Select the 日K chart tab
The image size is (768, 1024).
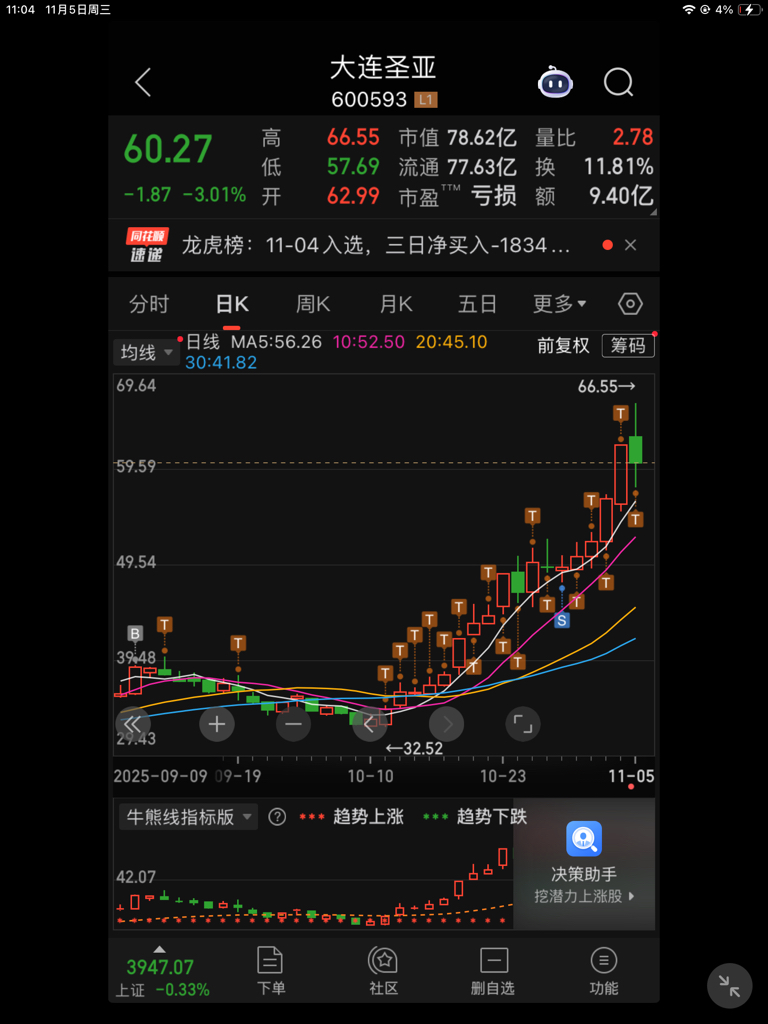232,304
